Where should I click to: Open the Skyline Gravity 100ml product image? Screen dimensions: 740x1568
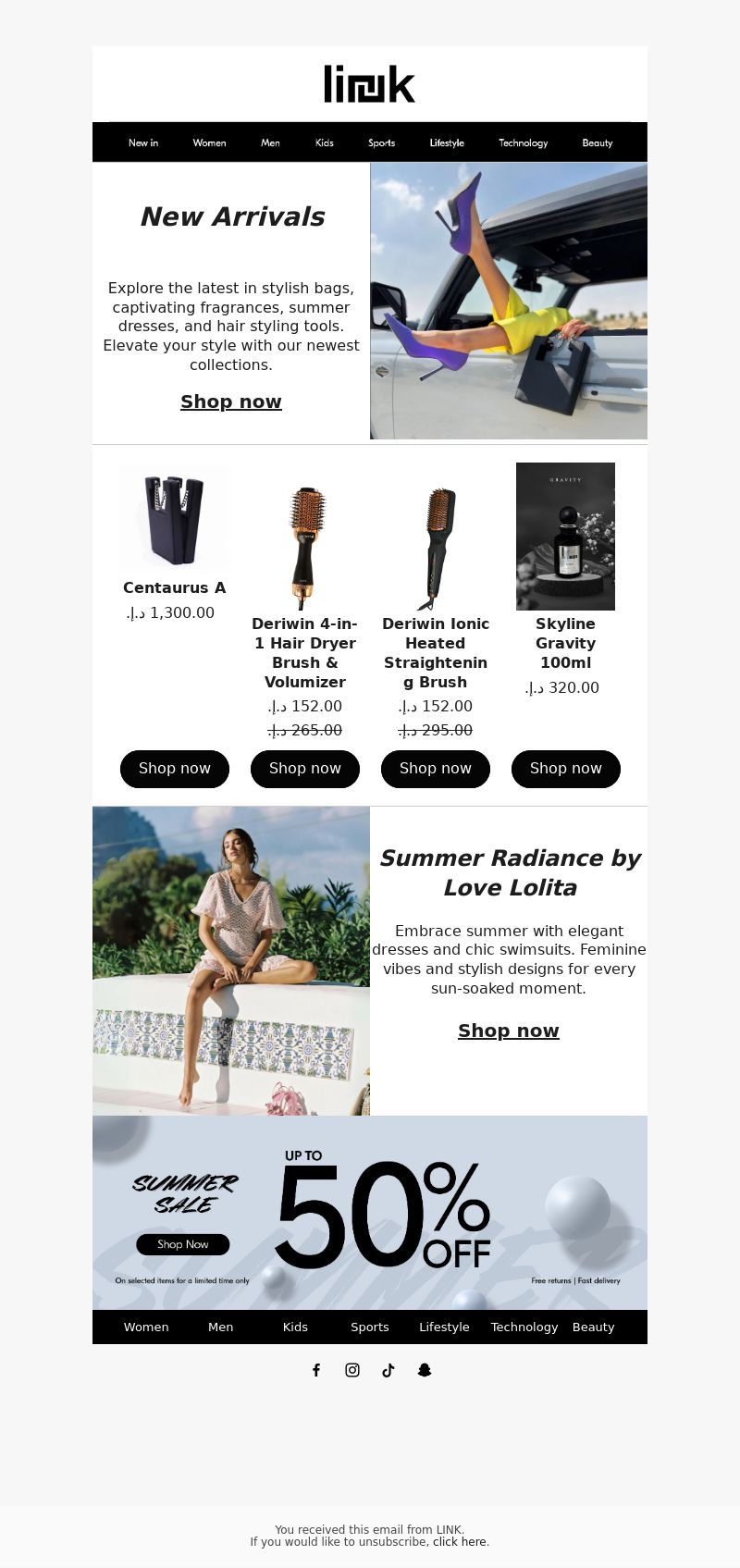coord(565,537)
